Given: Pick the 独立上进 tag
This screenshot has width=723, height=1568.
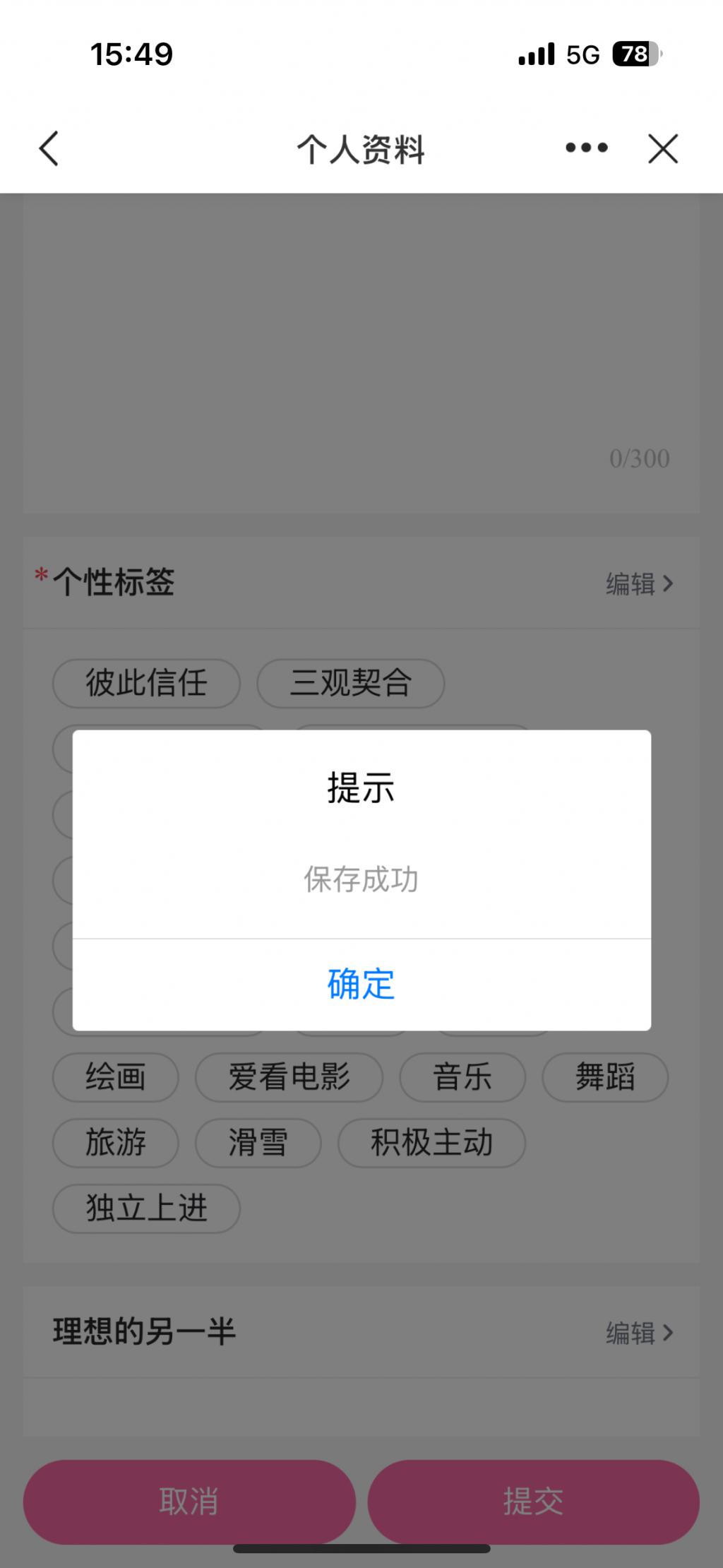Looking at the screenshot, I should (146, 1208).
